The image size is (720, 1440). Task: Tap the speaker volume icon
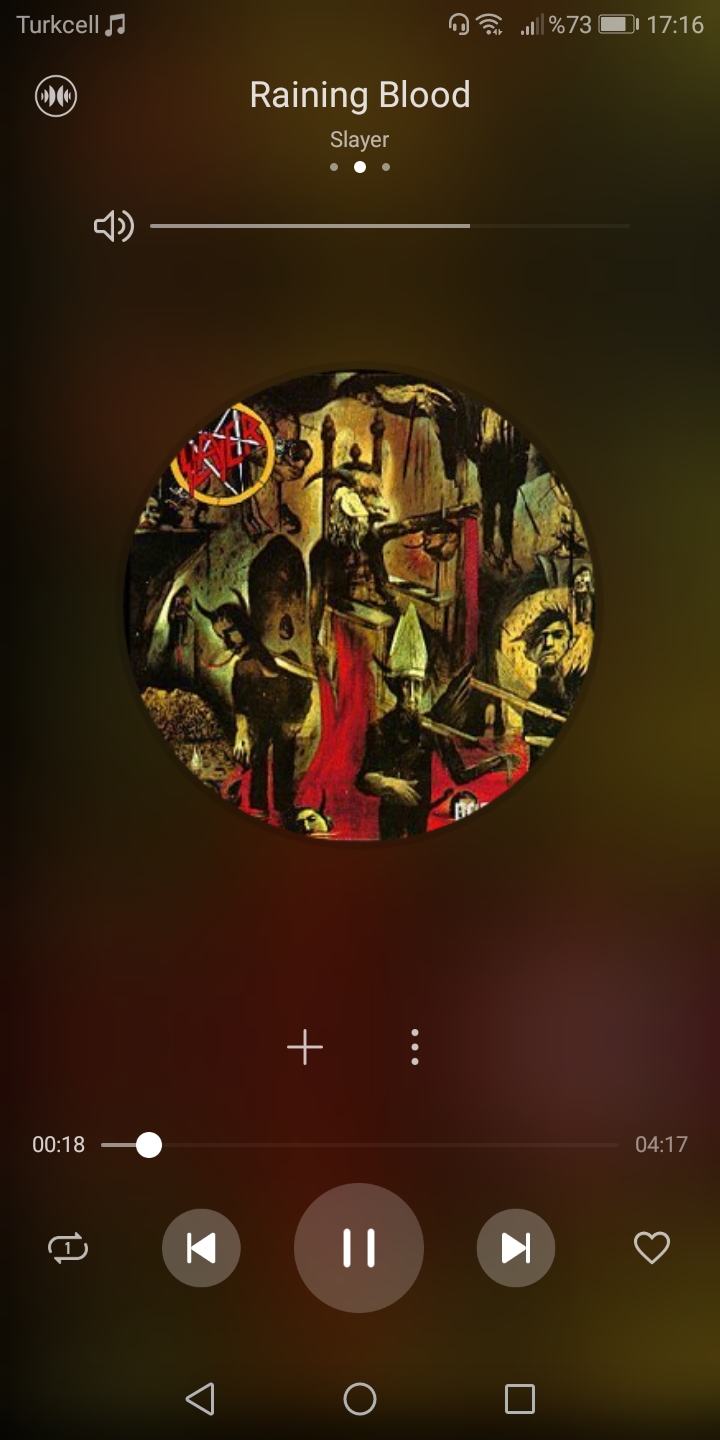113,227
